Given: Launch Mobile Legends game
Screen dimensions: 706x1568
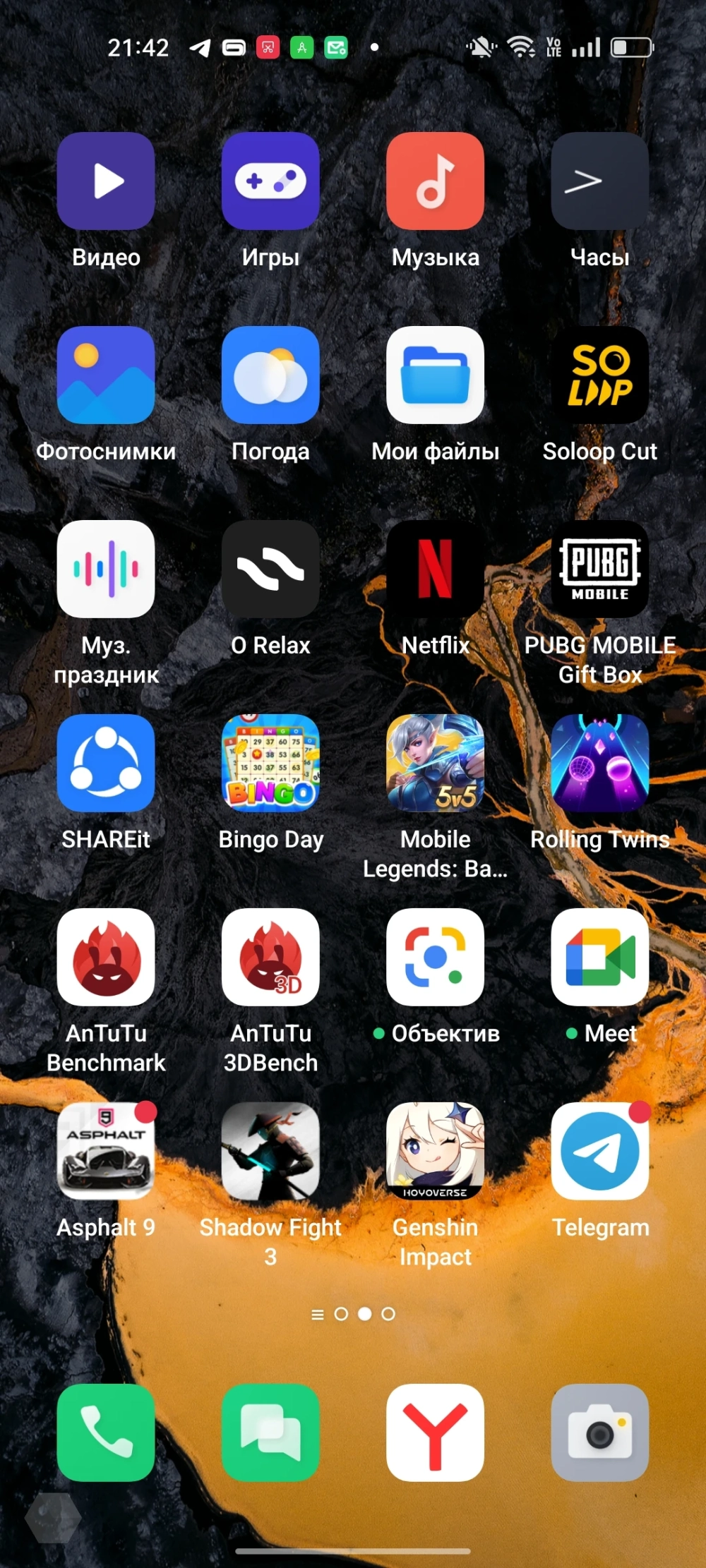Looking at the screenshot, I should tap(435, 763).
